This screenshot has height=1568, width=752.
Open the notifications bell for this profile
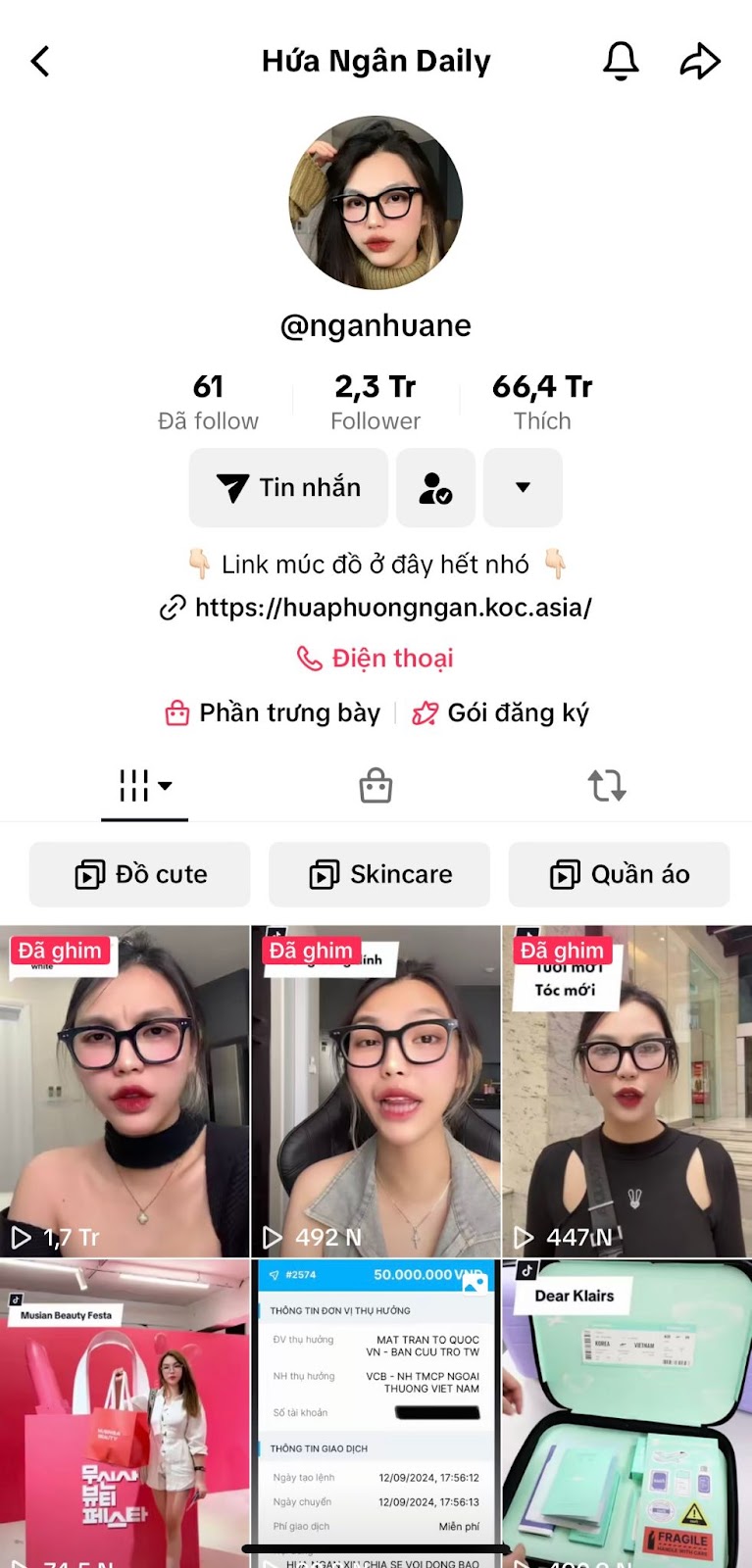pos(620,62)
